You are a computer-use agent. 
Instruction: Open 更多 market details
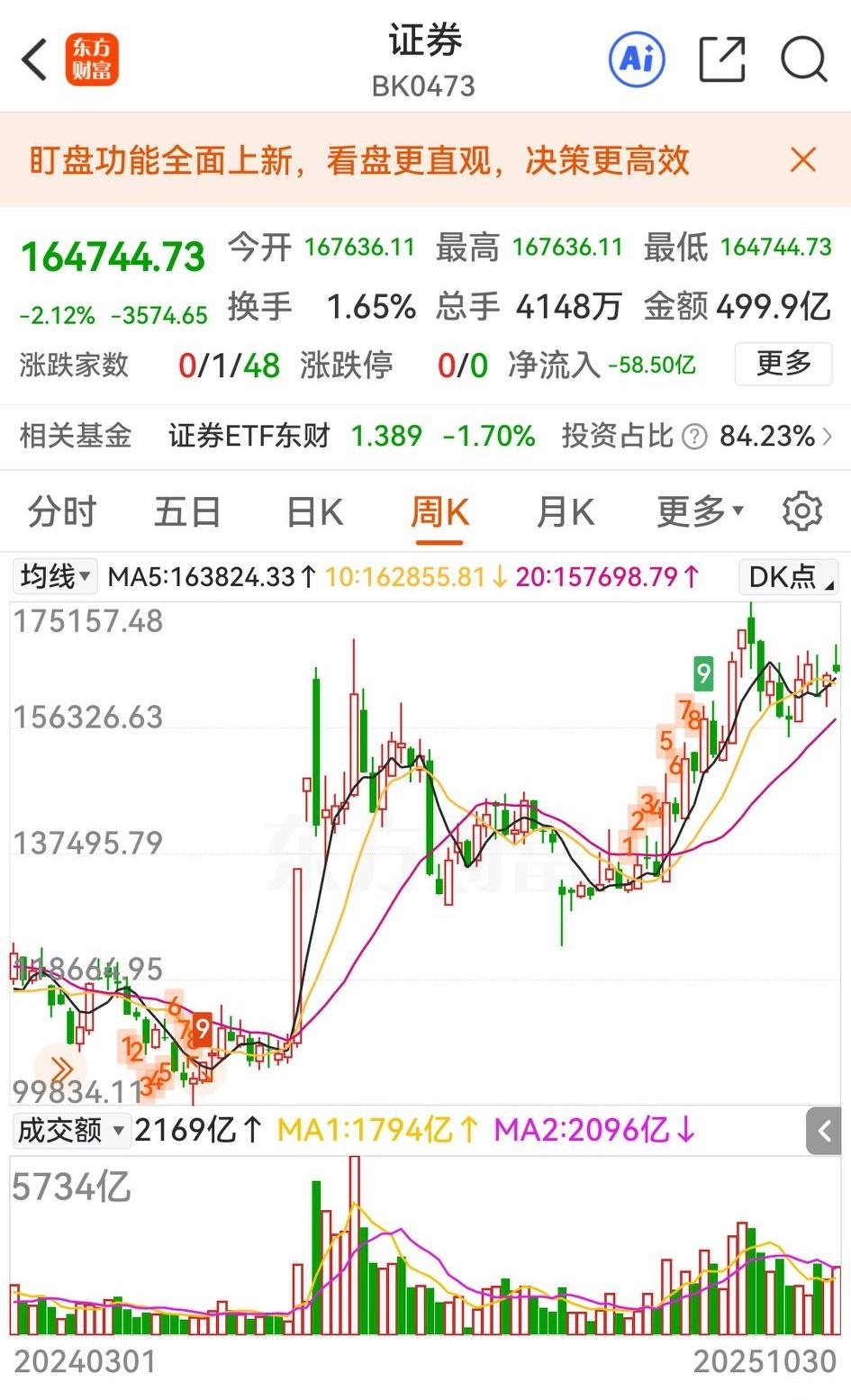pyautogui.click(x=783, y=364)
